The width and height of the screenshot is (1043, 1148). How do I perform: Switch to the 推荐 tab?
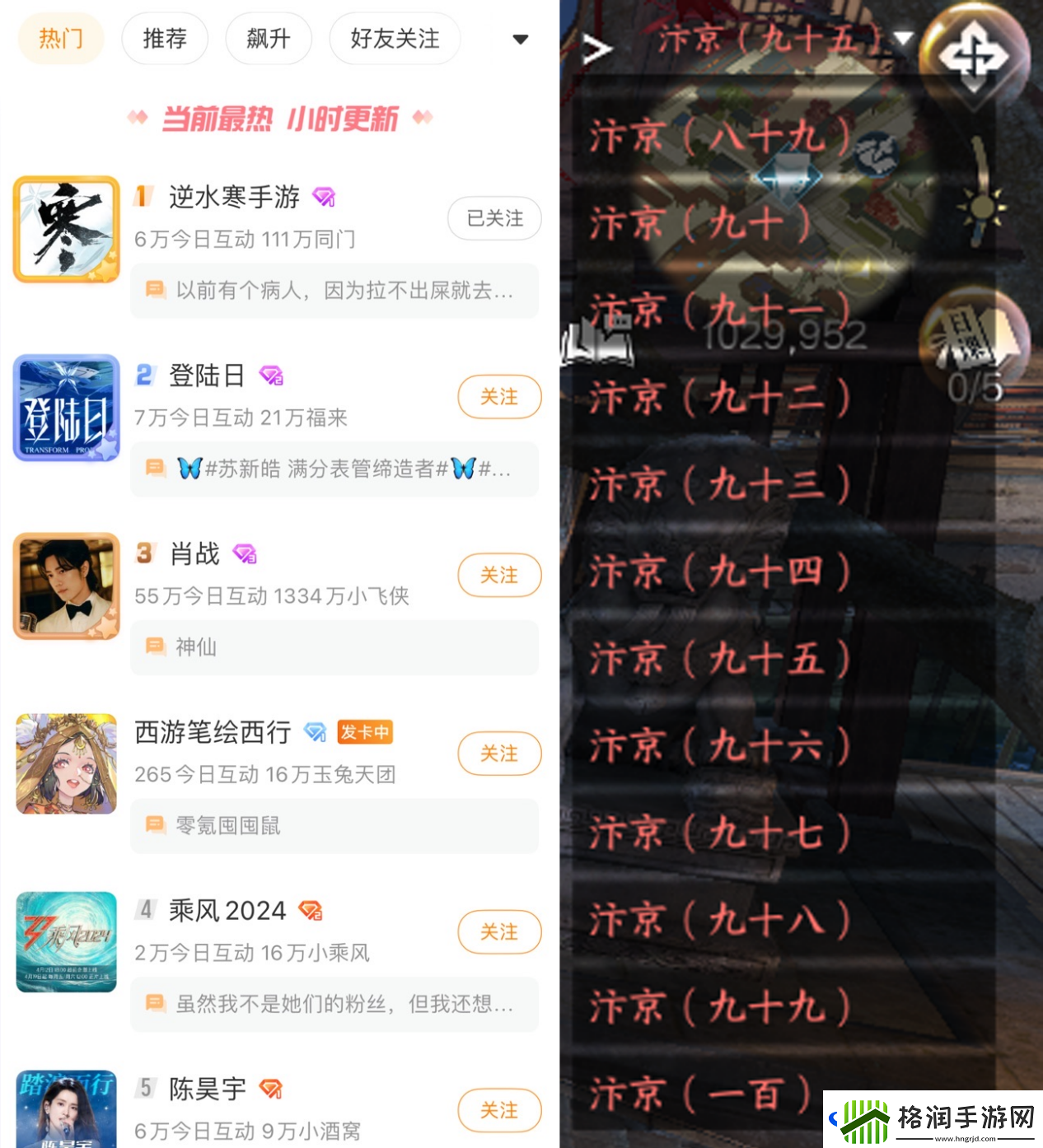(x=165, y=38)
